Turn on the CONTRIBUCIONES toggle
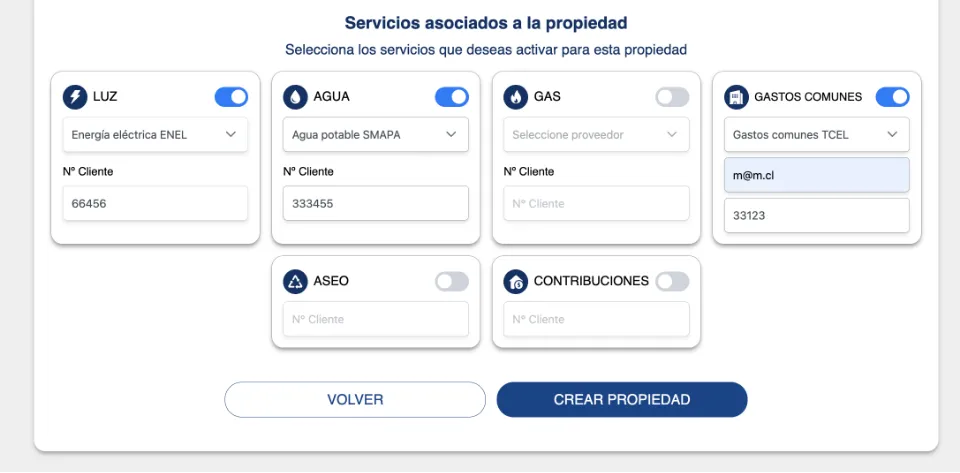The image size is (960, 473). point(672,281)
